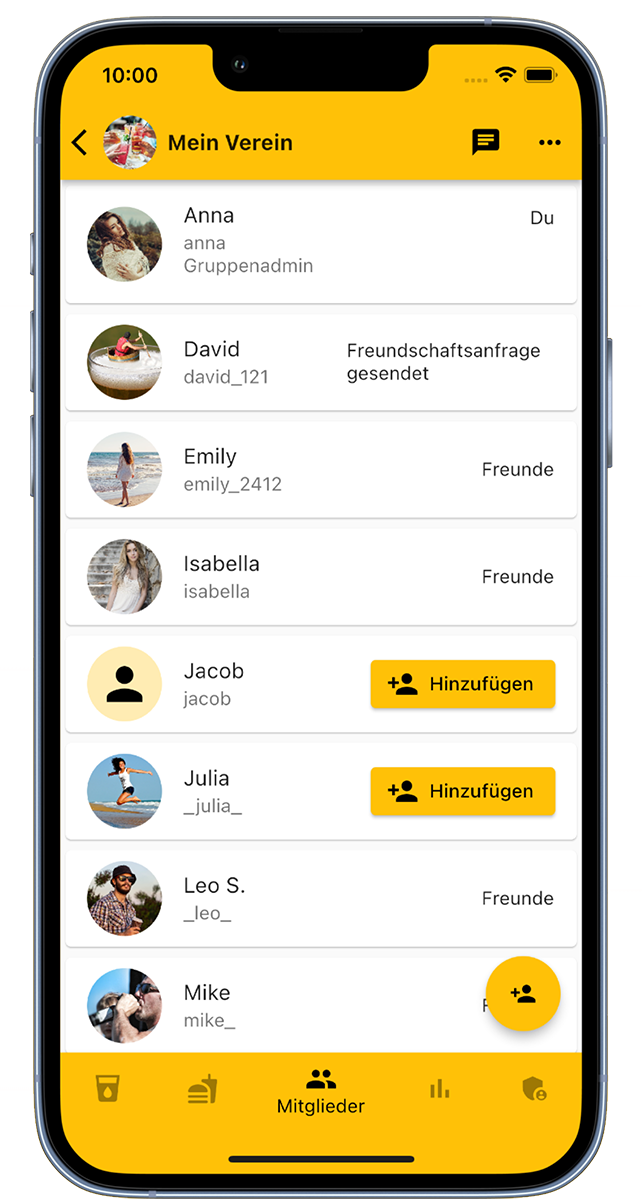Switch to the food and drink tab
The height and width of the screenshot is (1200, 642).
point(203,1089)
